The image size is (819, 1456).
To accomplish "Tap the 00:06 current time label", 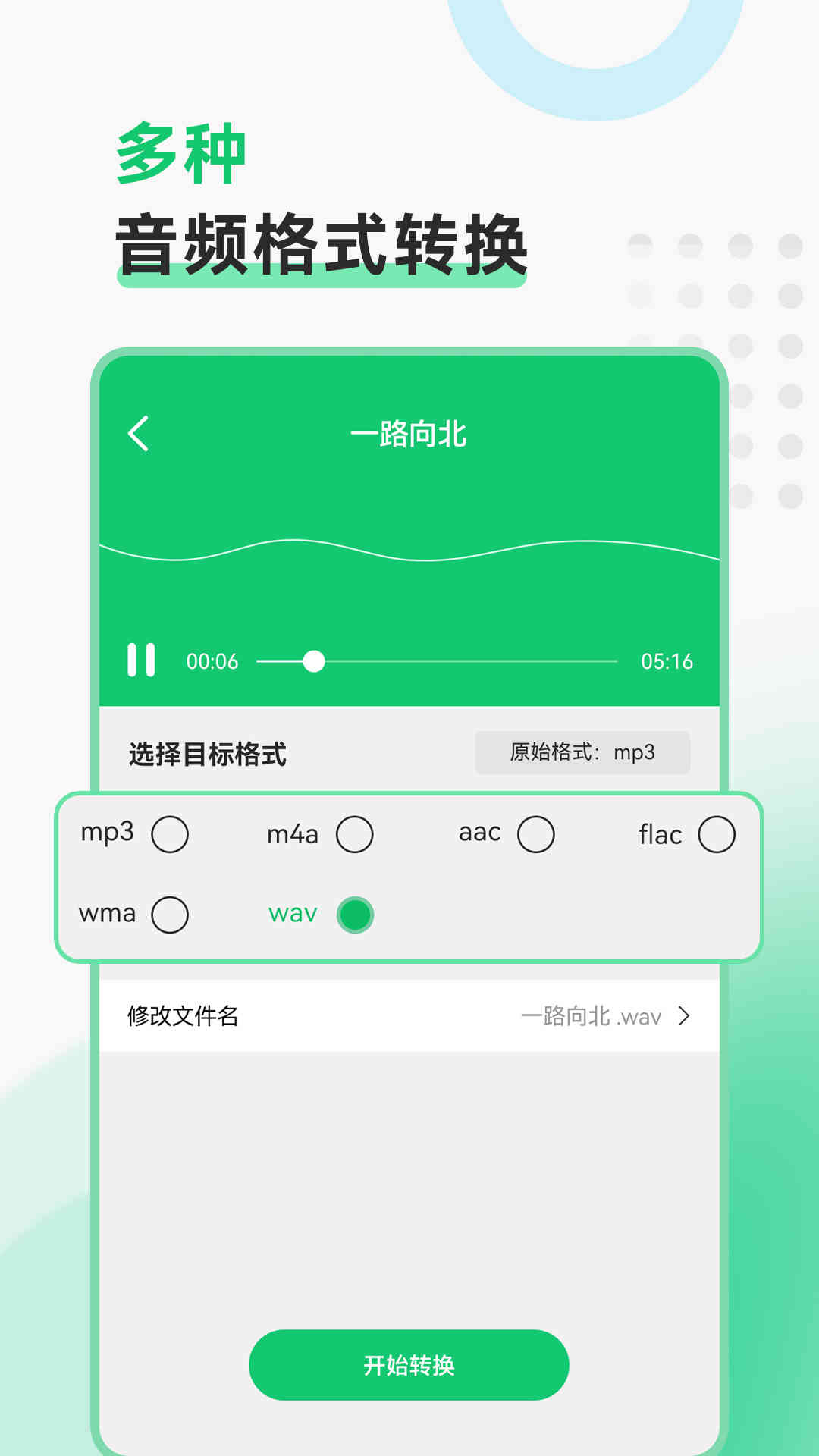I will point(210,661).
